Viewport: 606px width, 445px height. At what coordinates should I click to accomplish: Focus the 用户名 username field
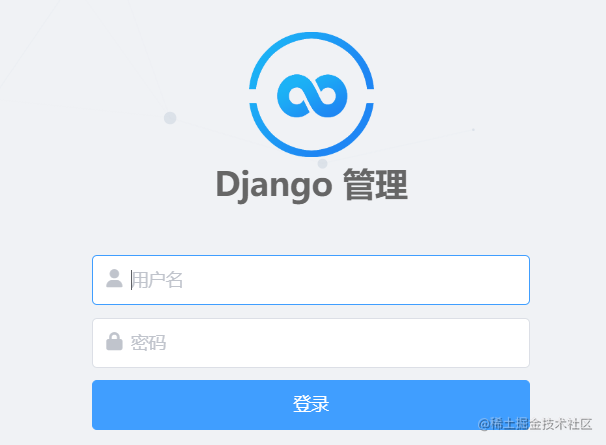pos(310,280)
